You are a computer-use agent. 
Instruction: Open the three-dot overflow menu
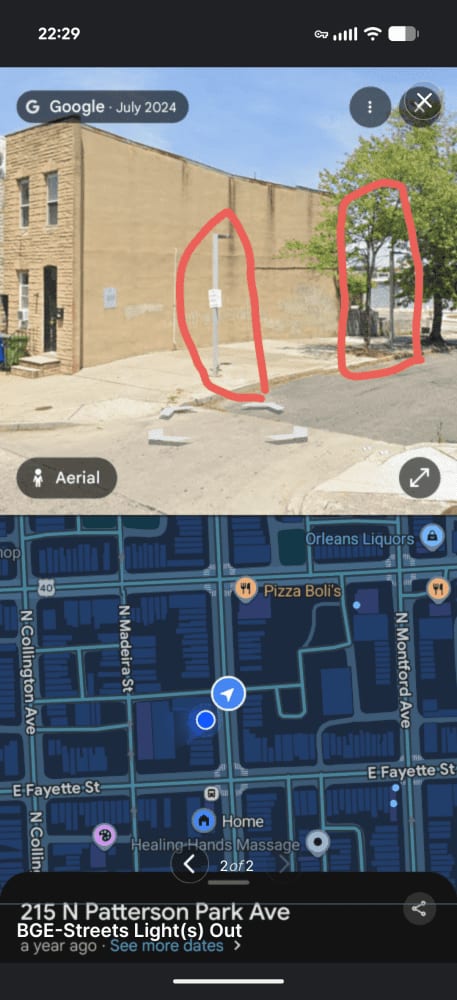click(x=370, y=107)
